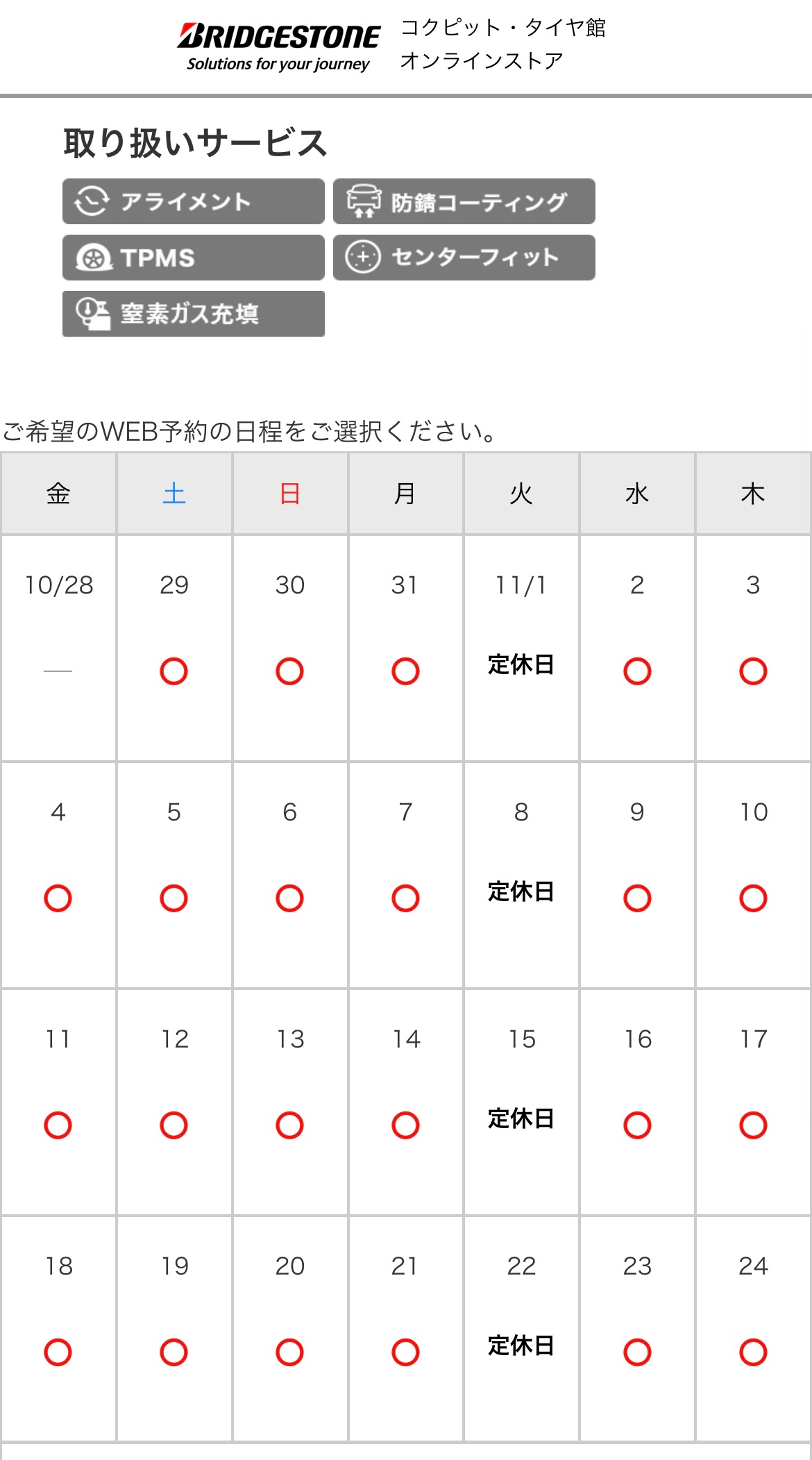The height and width of the screenshot is (1460, 812).
Task: Book the available slot on October 31
Action: coord(405,671)
